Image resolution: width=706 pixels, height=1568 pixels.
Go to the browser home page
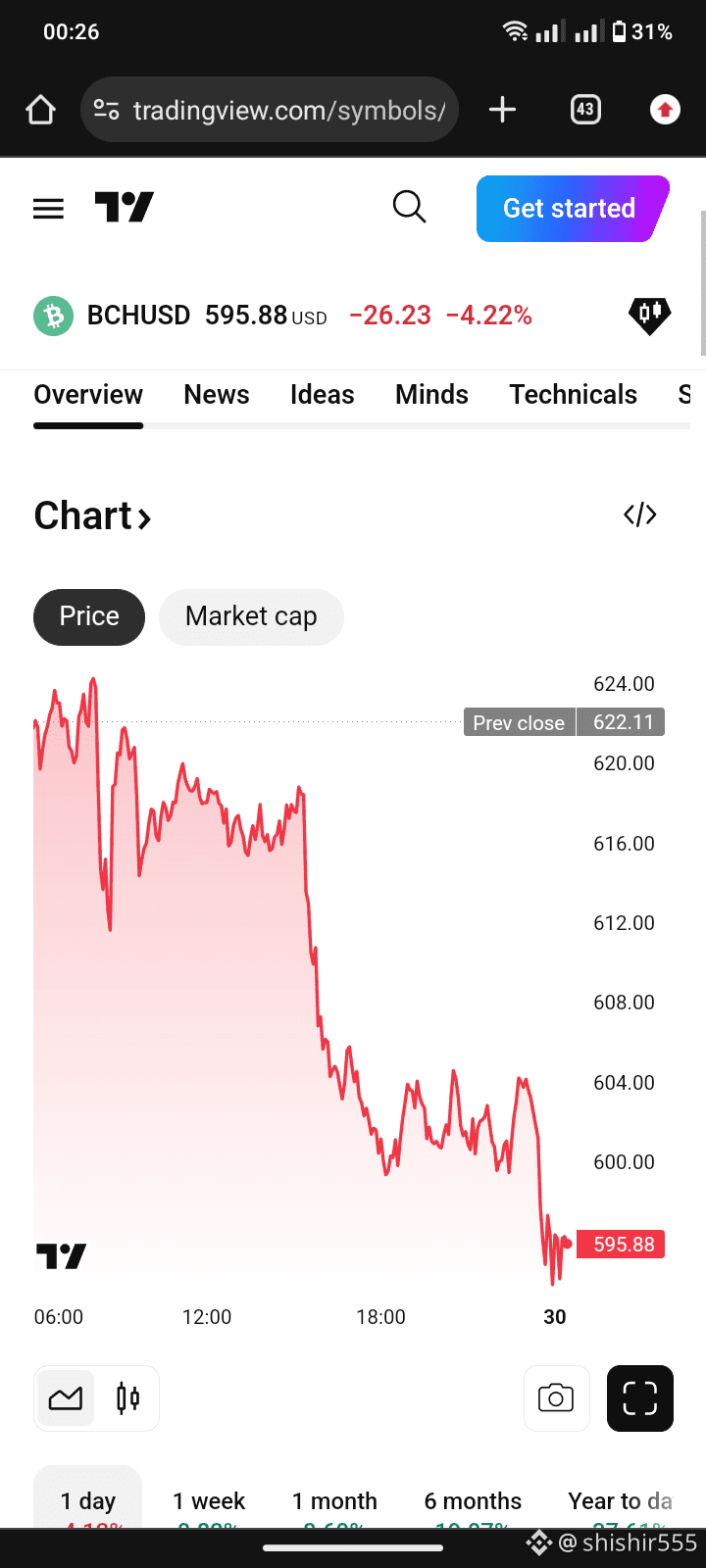pyautogui.click(x=40, y=110)
